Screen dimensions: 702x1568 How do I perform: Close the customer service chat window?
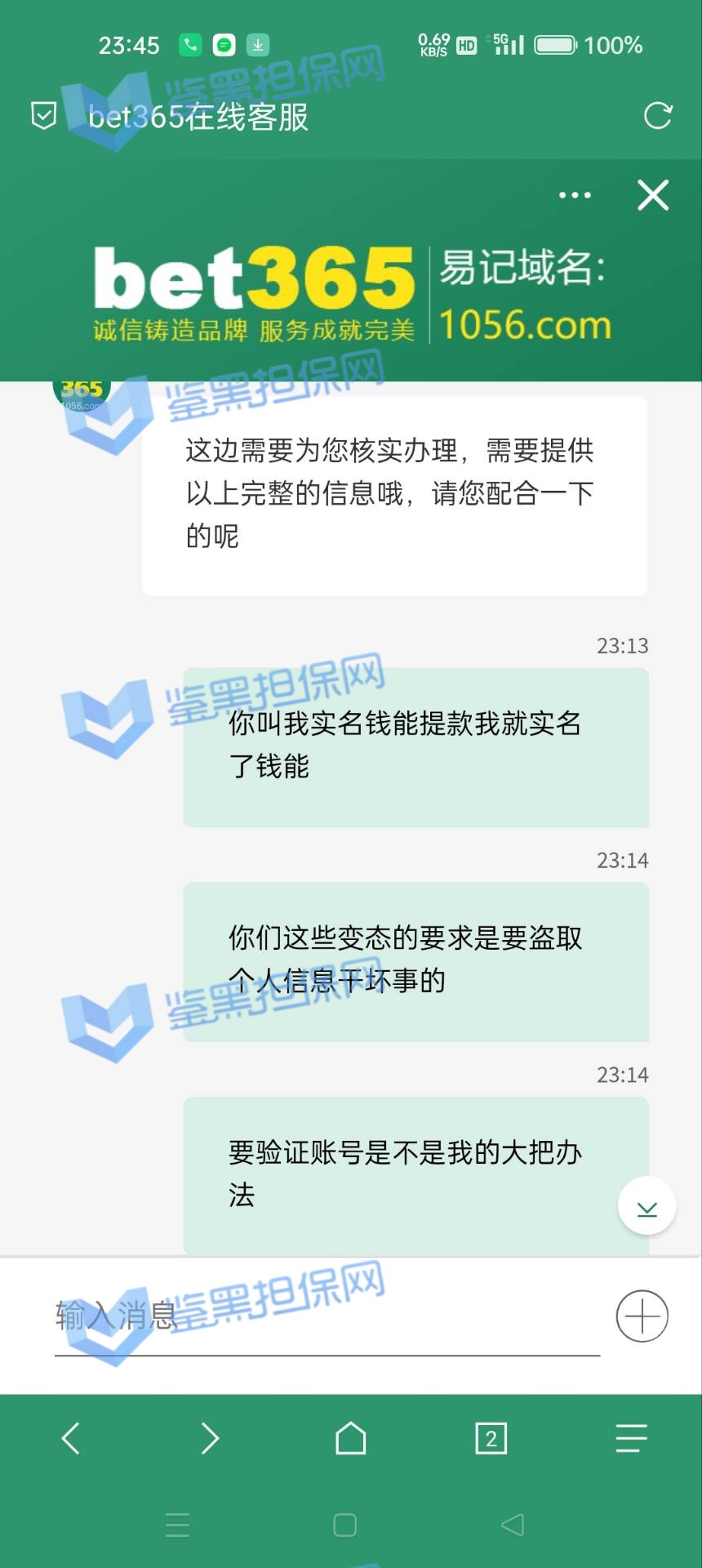[653, 195]
